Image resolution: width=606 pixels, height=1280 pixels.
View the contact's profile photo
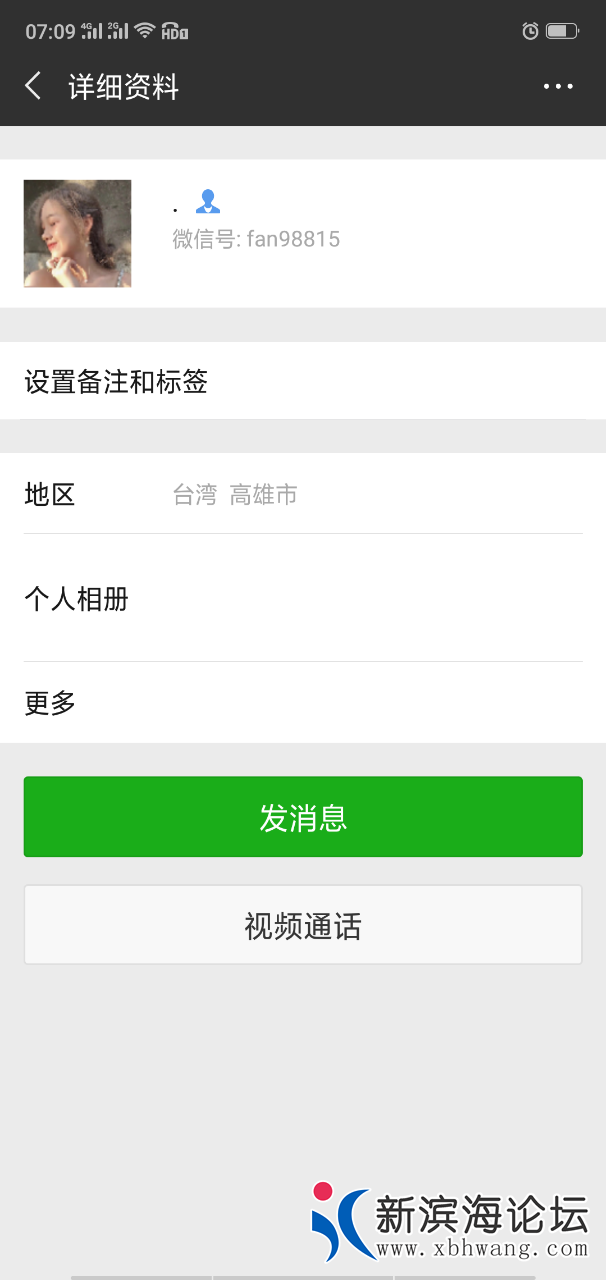(x=78, y=234)
